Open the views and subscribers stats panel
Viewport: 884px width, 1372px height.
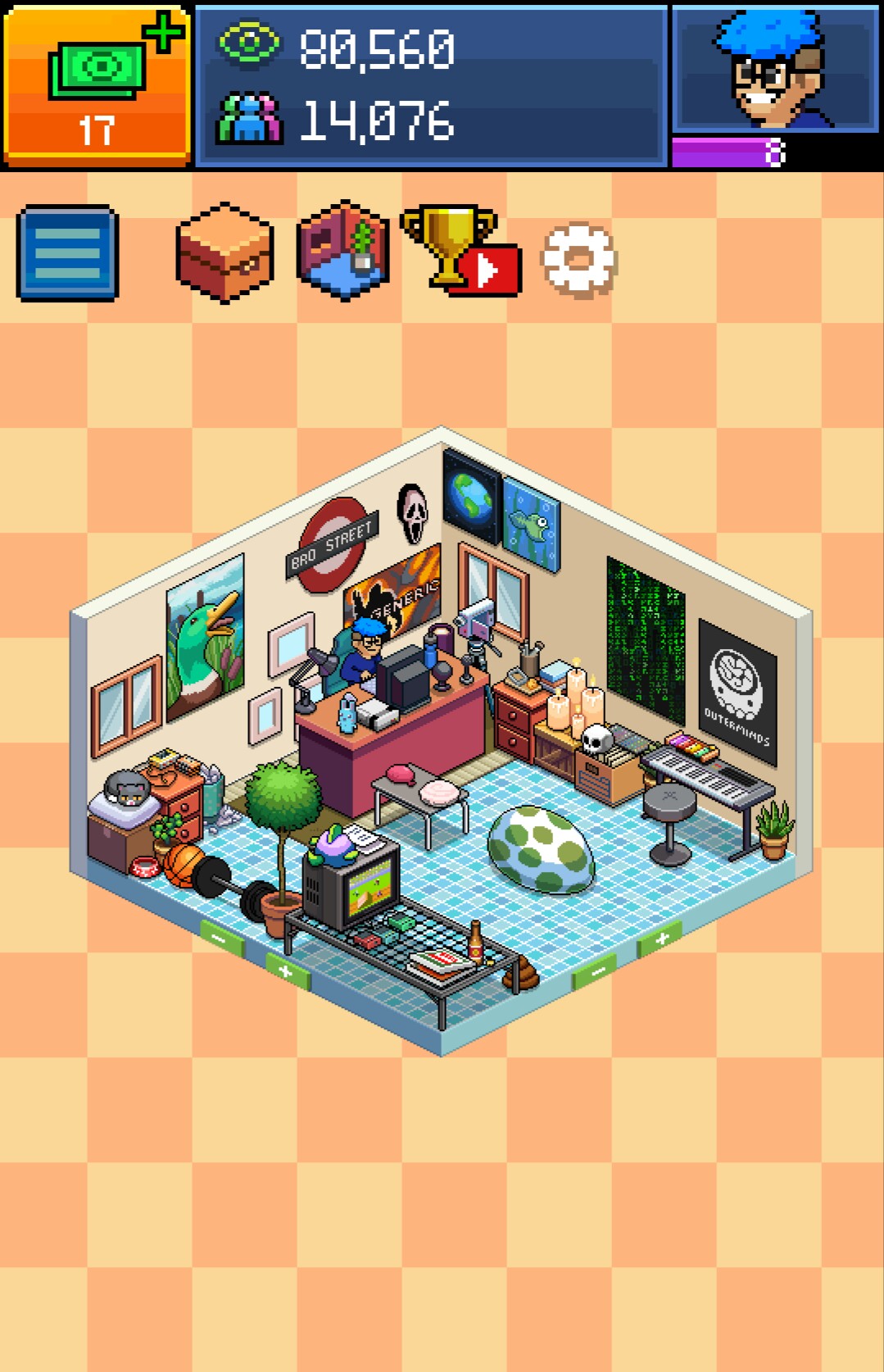[x=431, y=85]
